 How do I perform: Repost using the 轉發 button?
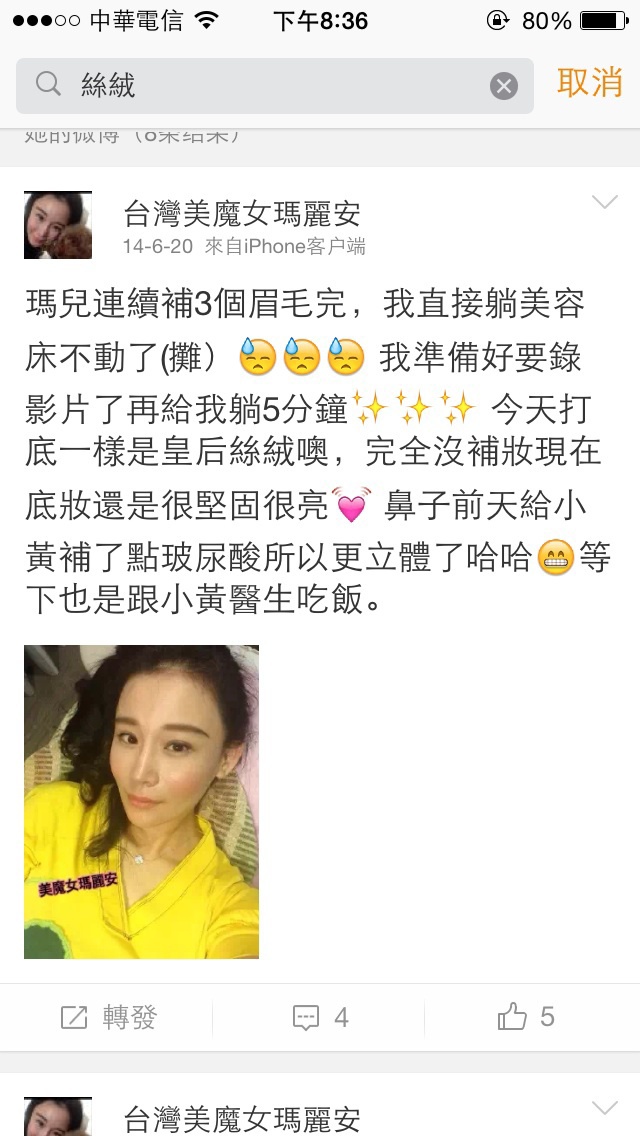pyautogui.click(x=109, y=1018)
